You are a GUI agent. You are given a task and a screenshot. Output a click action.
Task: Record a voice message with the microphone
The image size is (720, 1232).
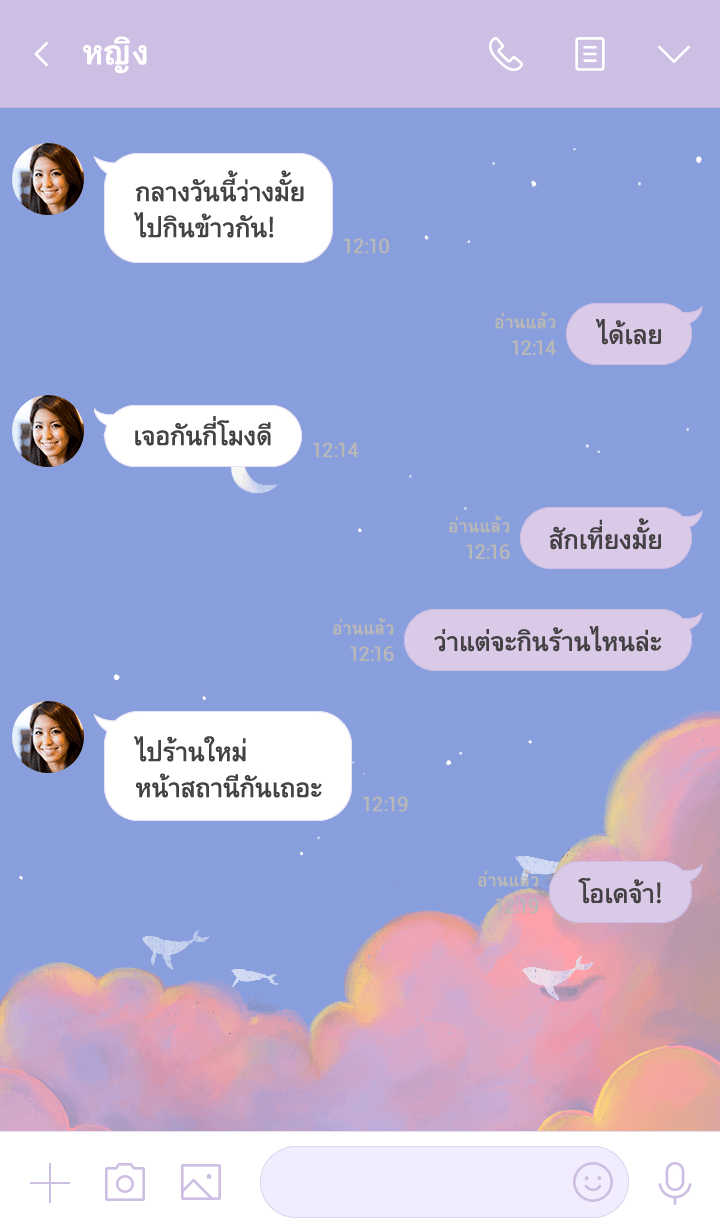pos(674,1183)
